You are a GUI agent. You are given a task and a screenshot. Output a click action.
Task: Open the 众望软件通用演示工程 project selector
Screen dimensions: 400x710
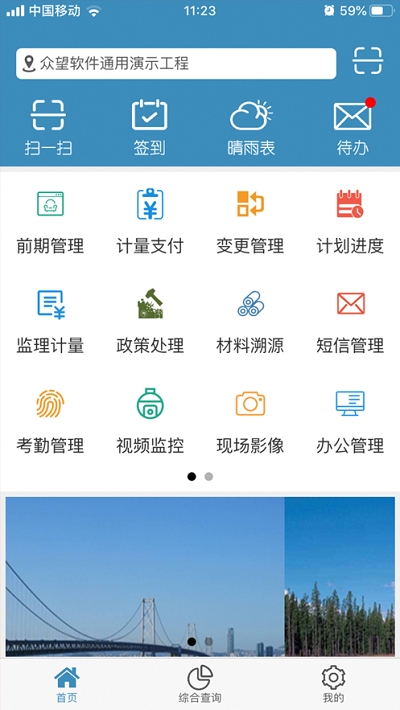176,63
